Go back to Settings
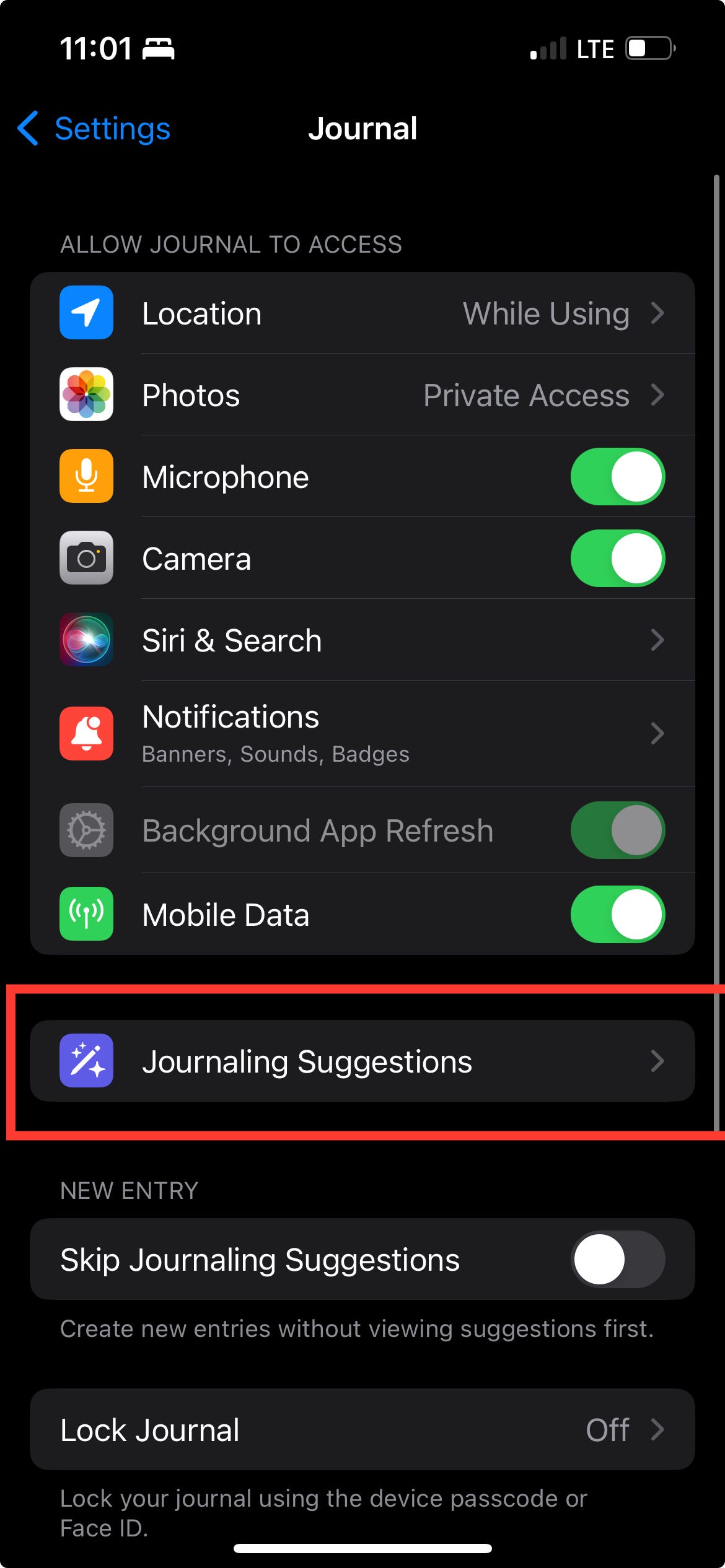 click(94, 129)
